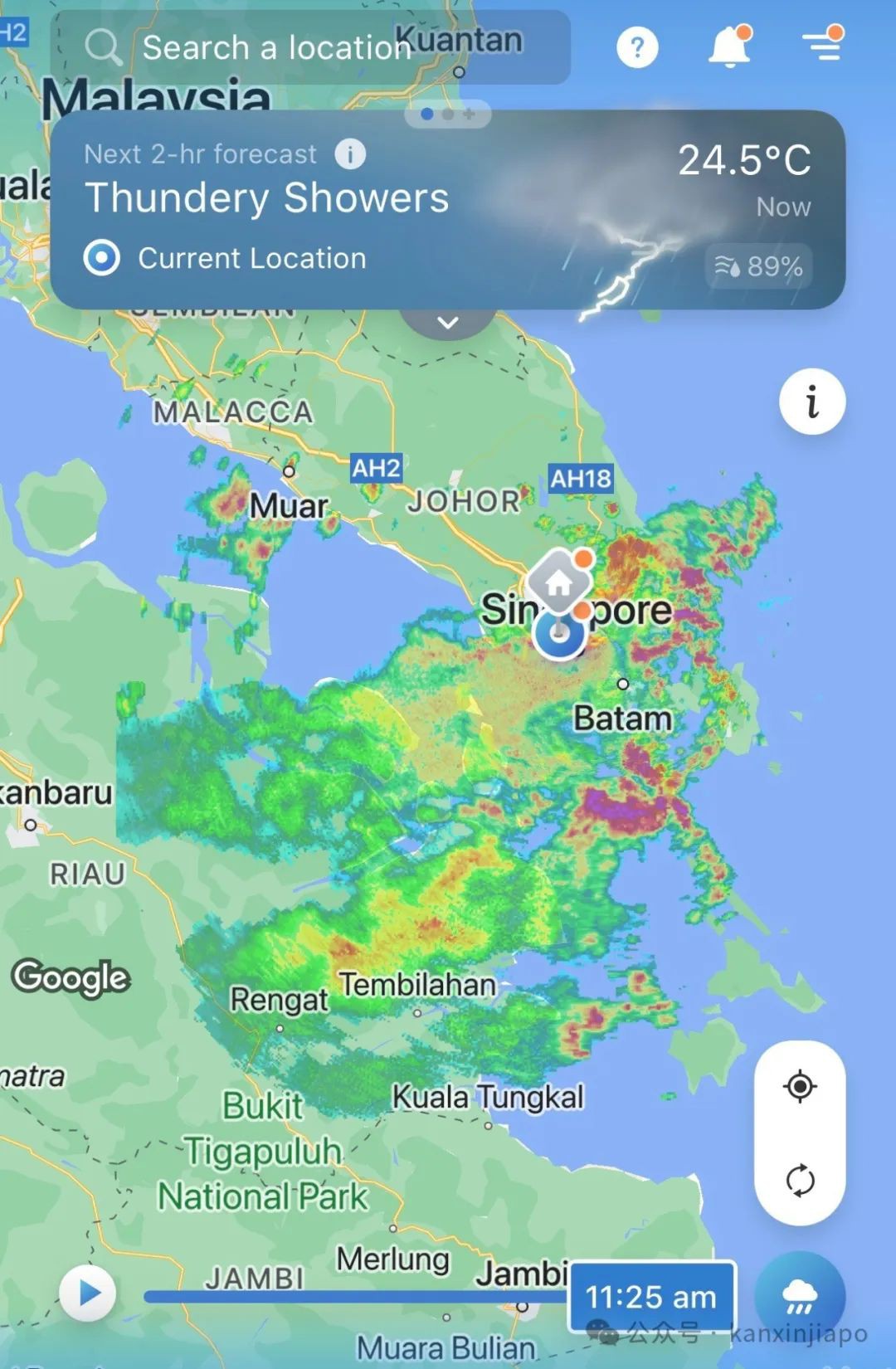Open the help question mark icon
This screenshot has height=1369, width=896.
point(637,48)
